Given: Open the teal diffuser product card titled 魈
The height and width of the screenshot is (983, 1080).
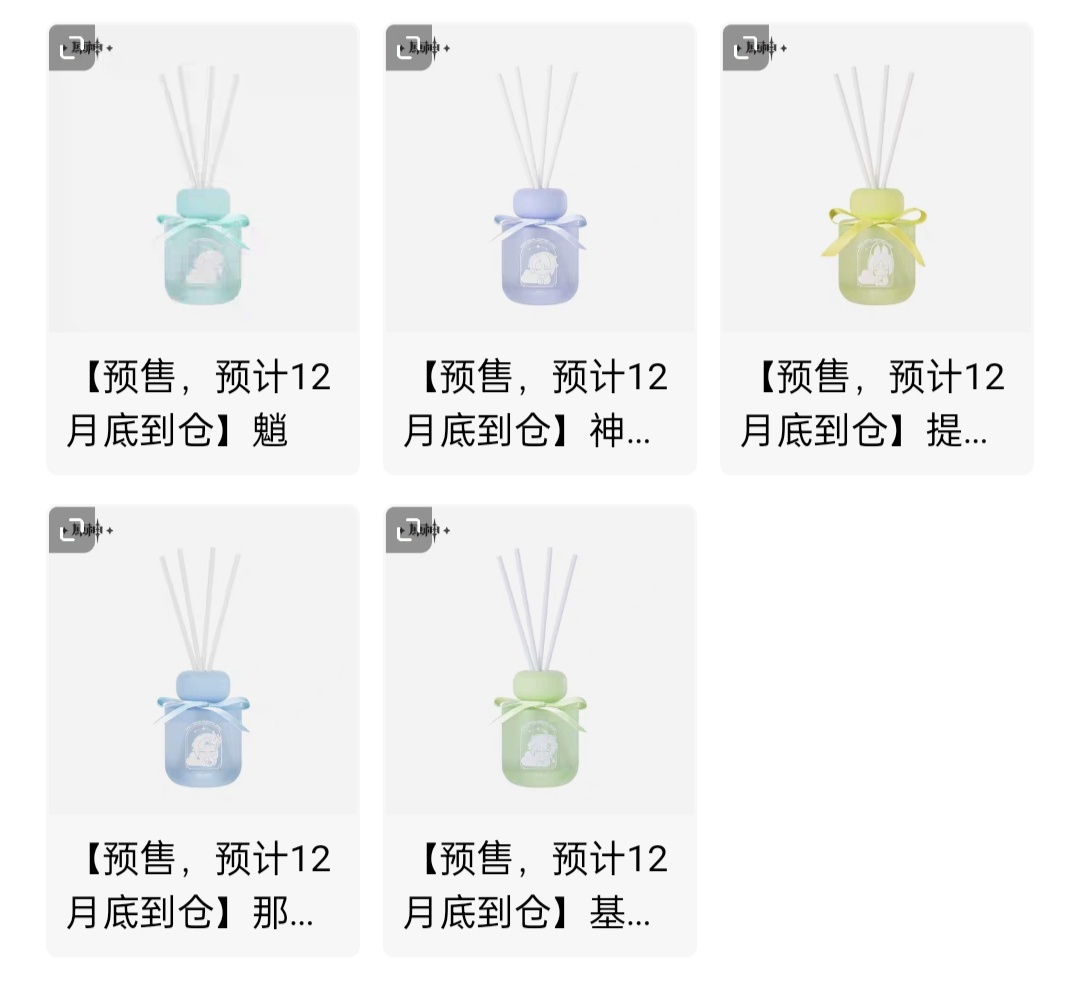Looking at the screenshot, I should pos(203,248).
